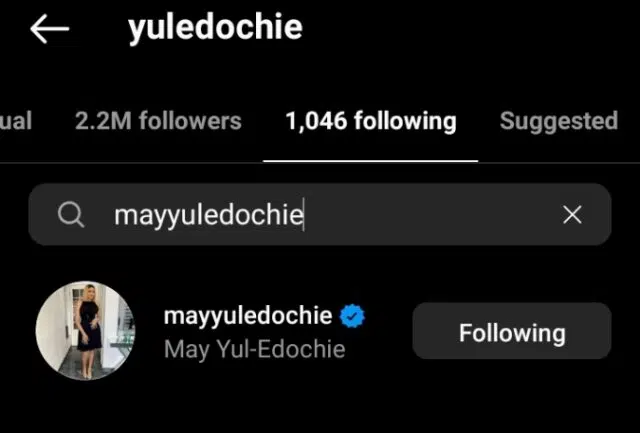
Task: Tap the search field with mayyuledochie
Action: (x=300, y=215)
